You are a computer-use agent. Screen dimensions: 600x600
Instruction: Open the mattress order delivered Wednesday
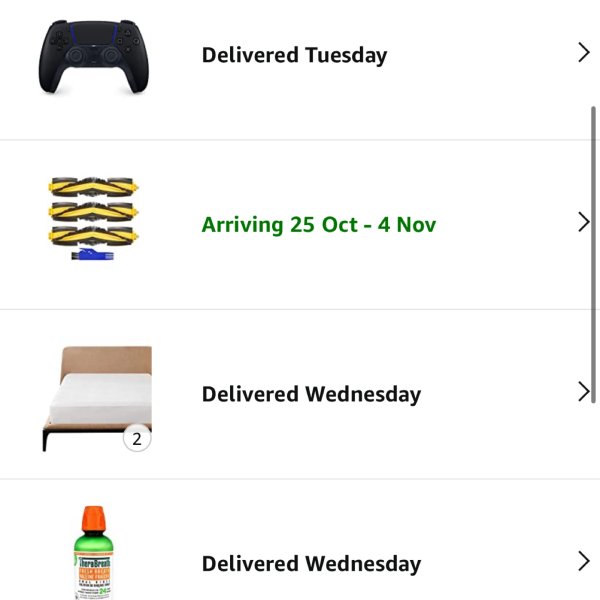310,394
